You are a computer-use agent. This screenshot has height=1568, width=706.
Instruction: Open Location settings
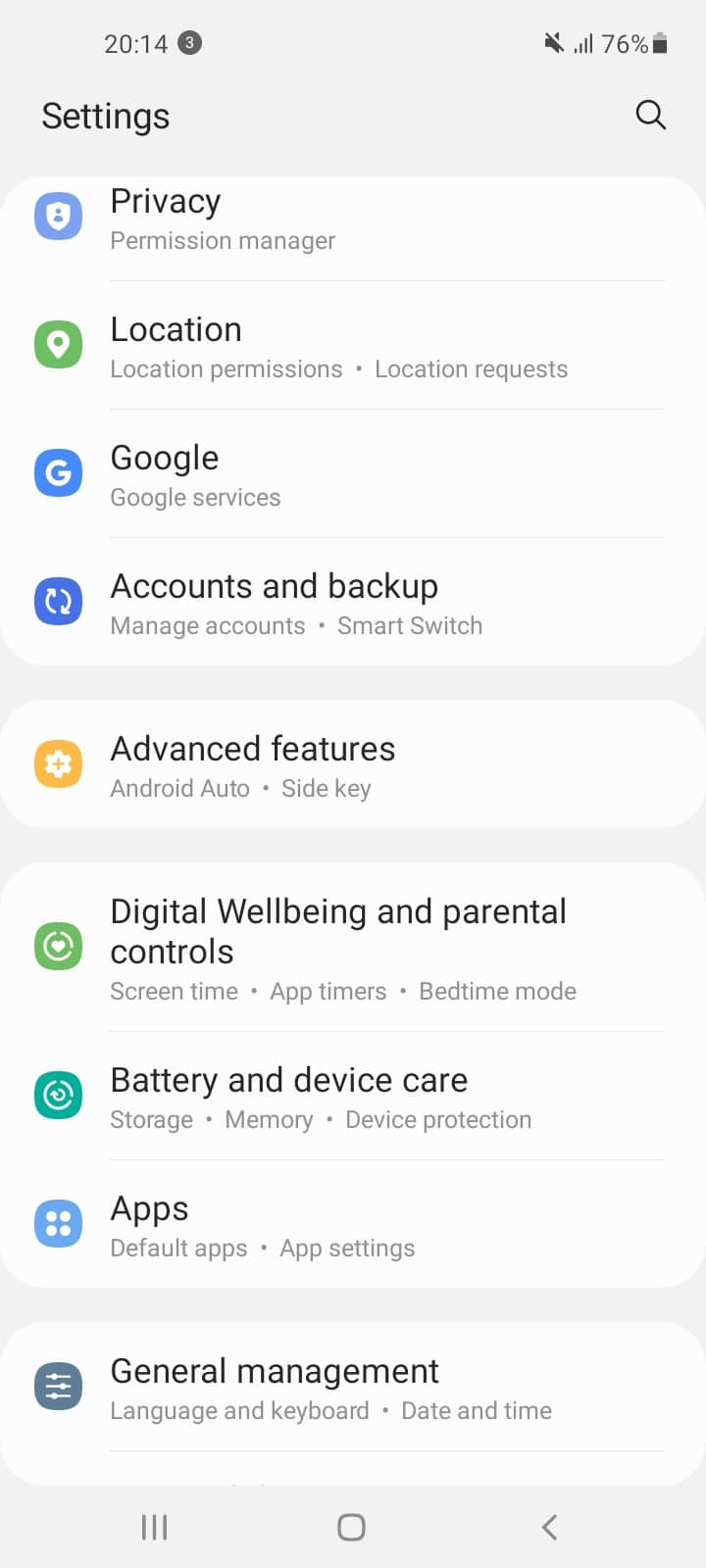pyautogui.click(x=353, y=346)
